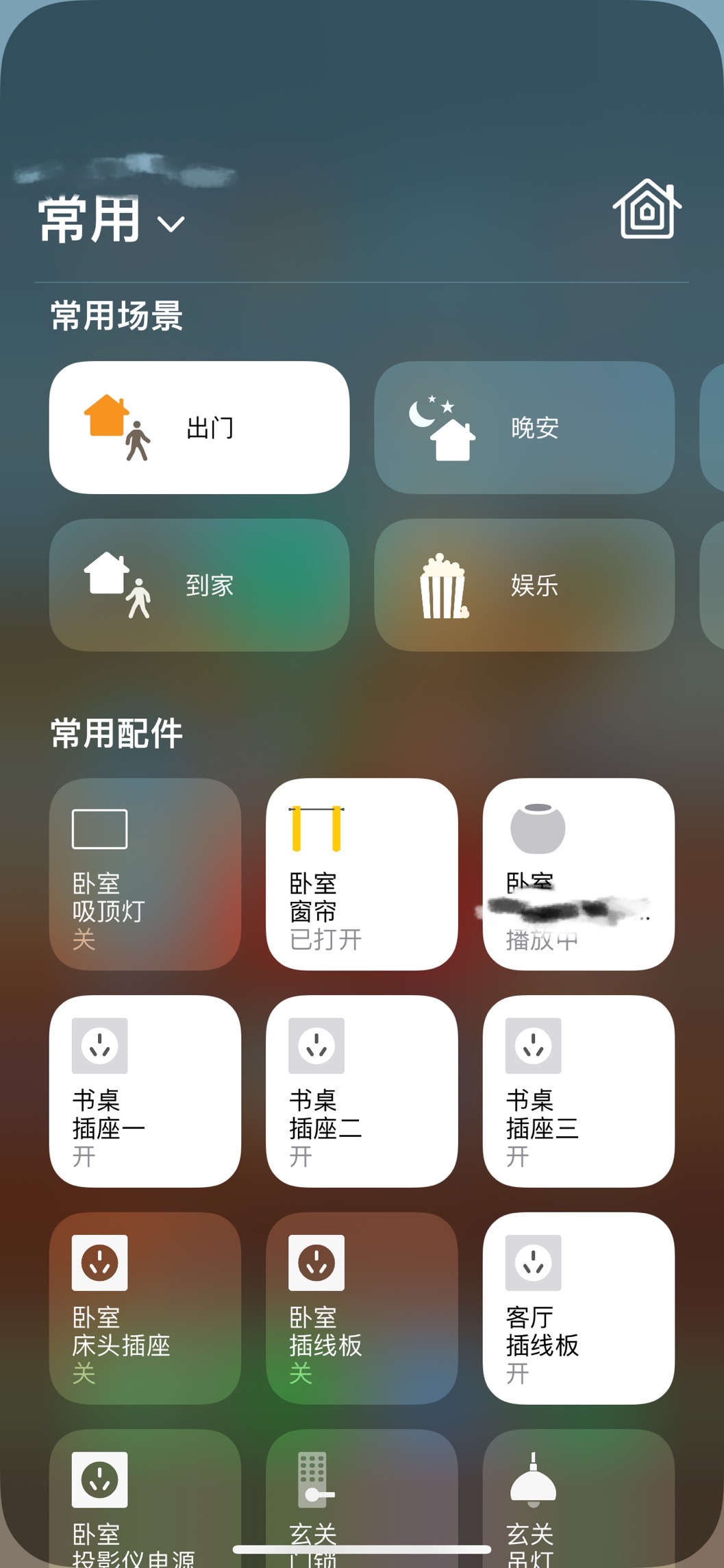Start the 娱乐 scene
The image size is (724, 1568).
524,585
